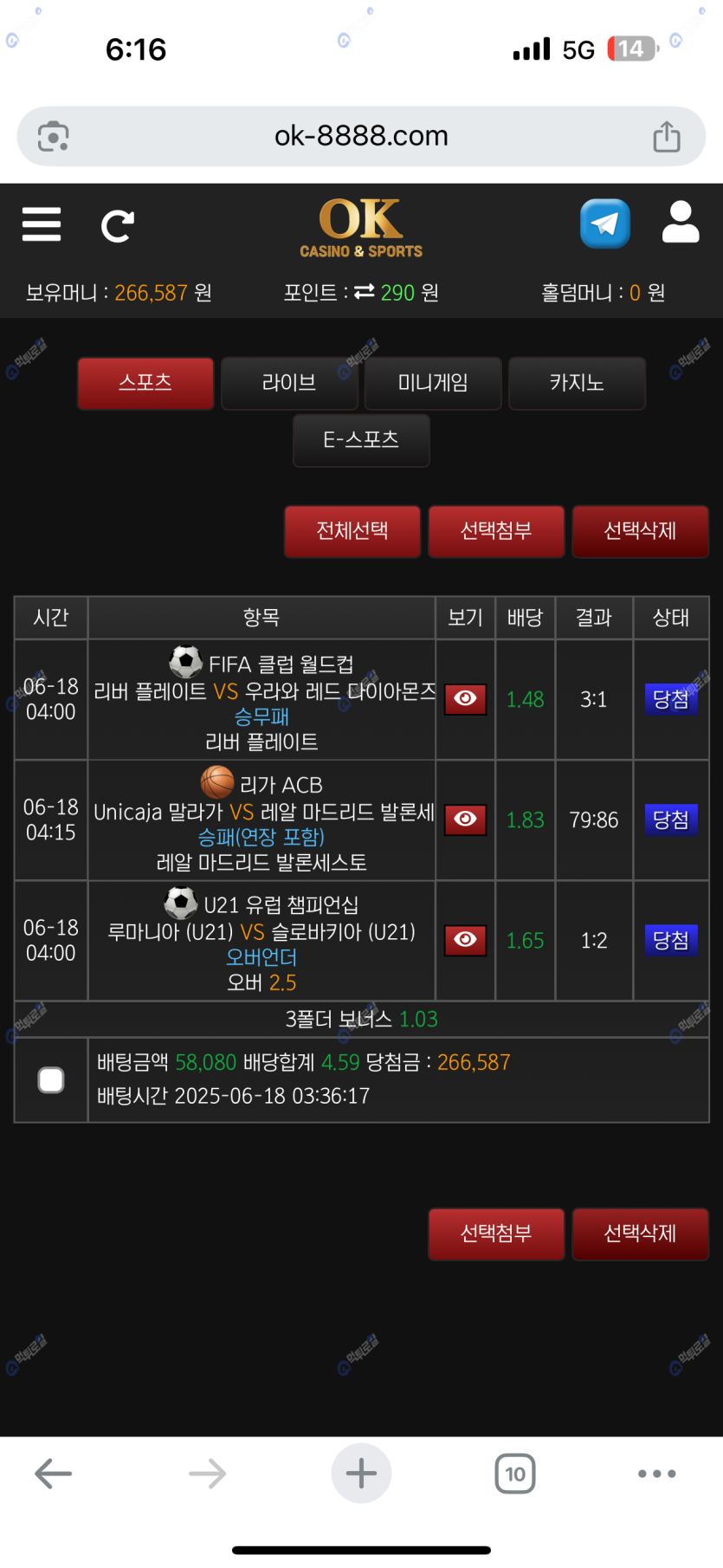Open the user profile icon
The width and height of the screenshot is (723, 1568).
click(x=681, y=222)
